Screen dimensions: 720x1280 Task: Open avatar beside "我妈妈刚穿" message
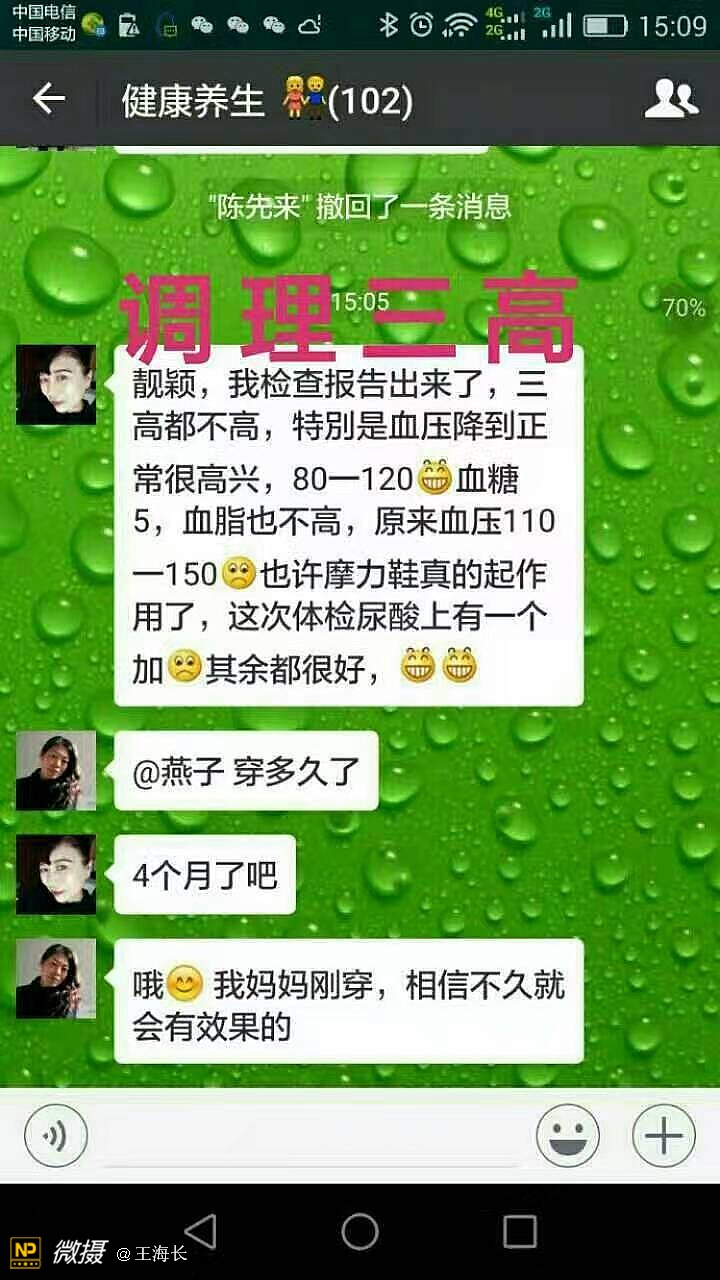tap(56, 978)
